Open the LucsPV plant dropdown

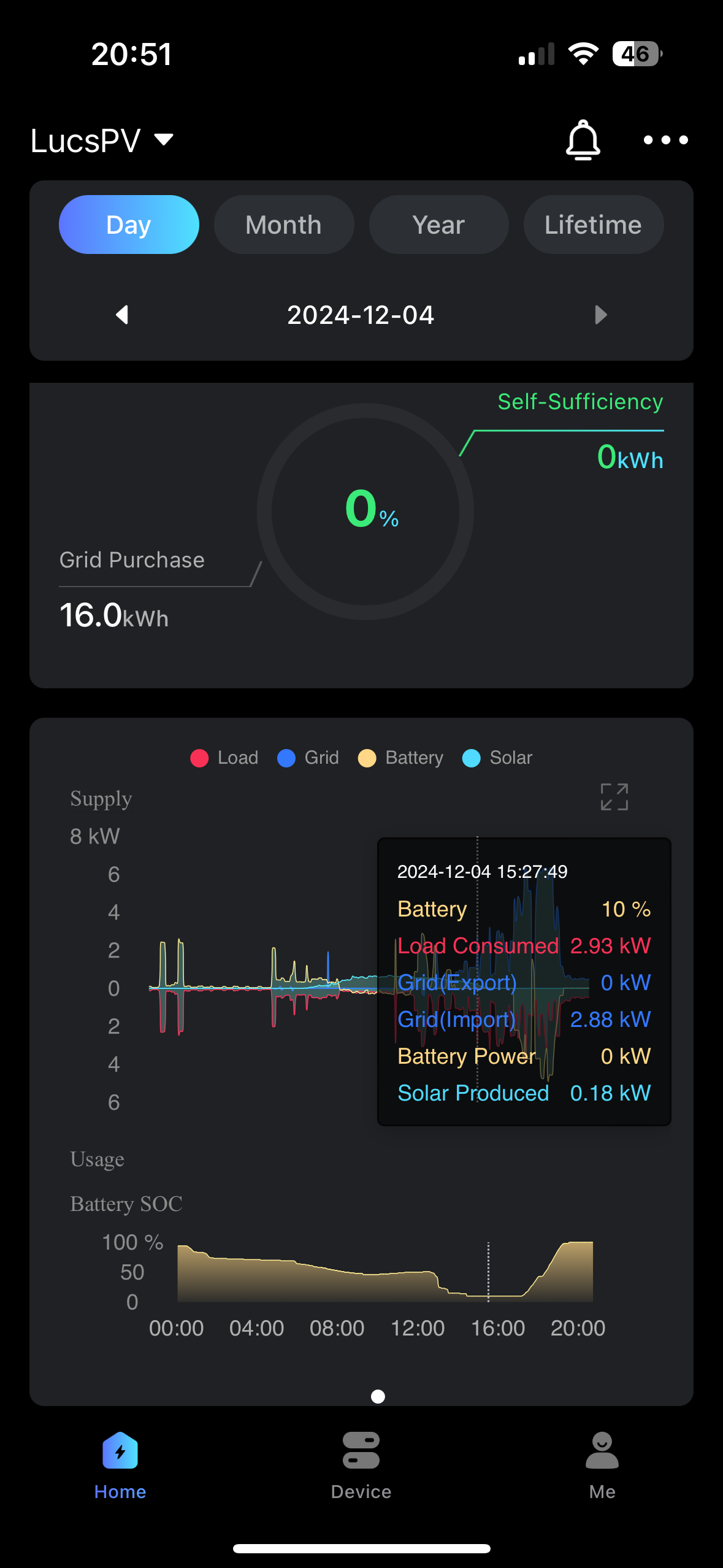tap(102, 140)
